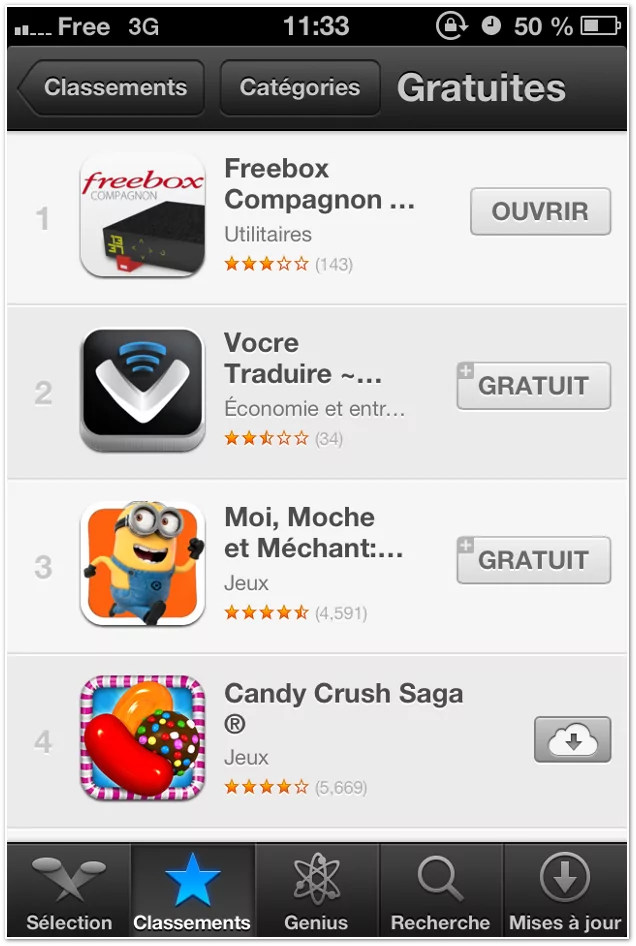Open the Recherche tab

440,890
